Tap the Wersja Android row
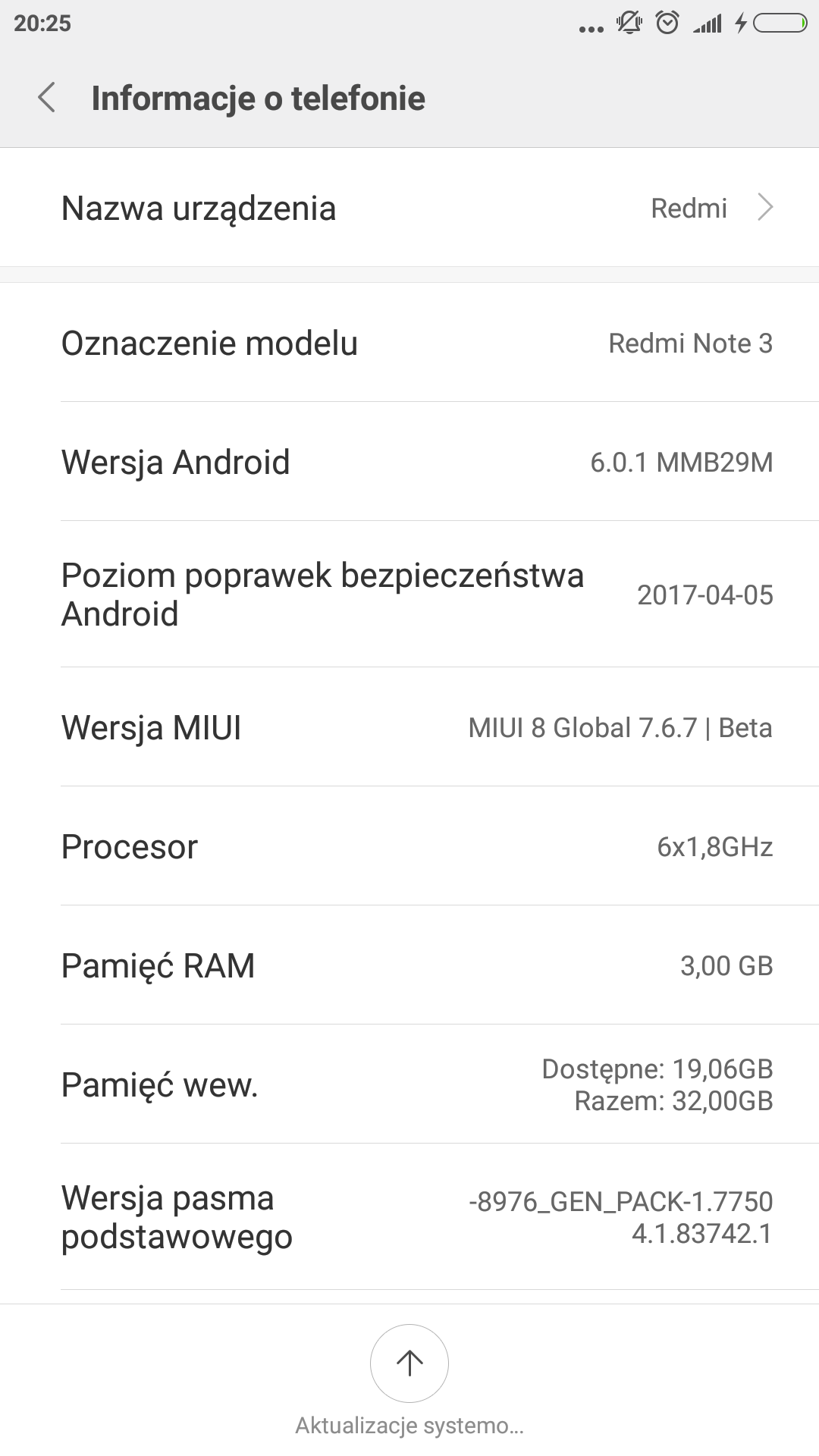The height and width of the screenshot is (1456, 819). pos(409,462)
